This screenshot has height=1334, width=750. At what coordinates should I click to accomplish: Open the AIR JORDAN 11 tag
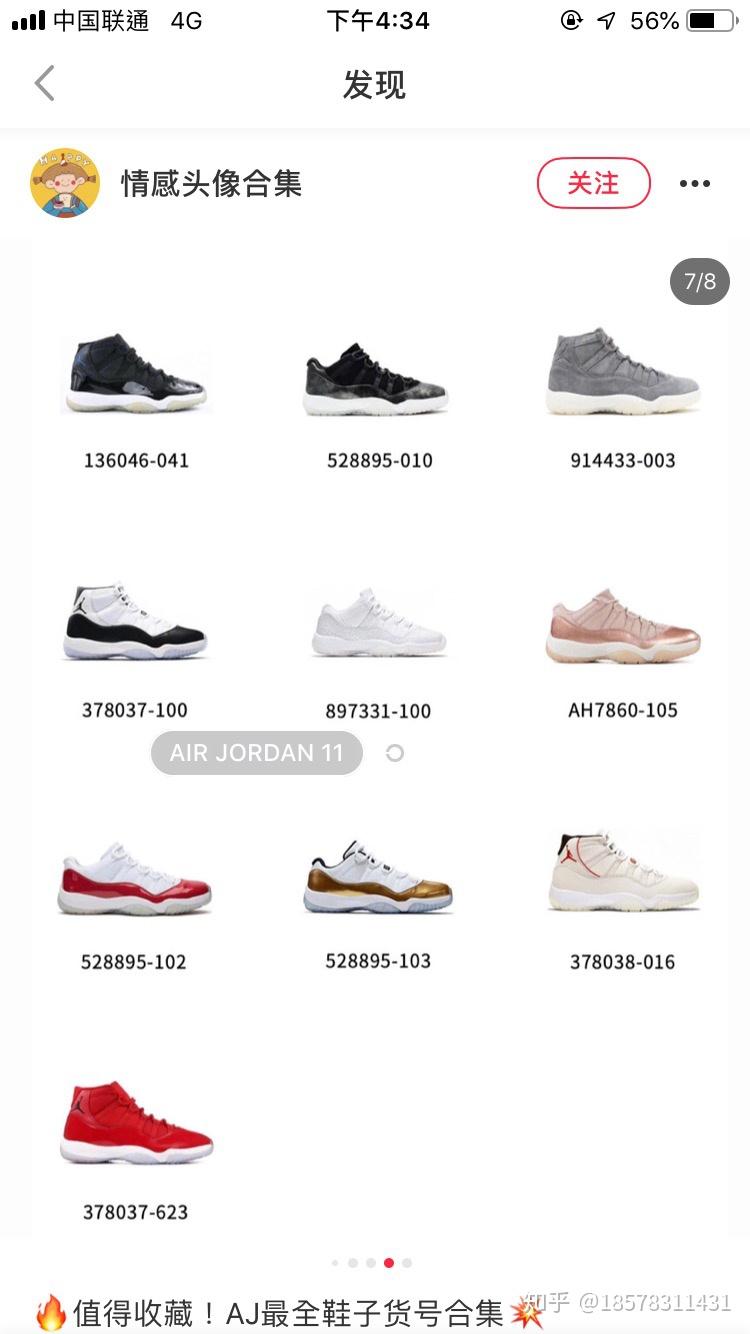(x=256, y=753)
